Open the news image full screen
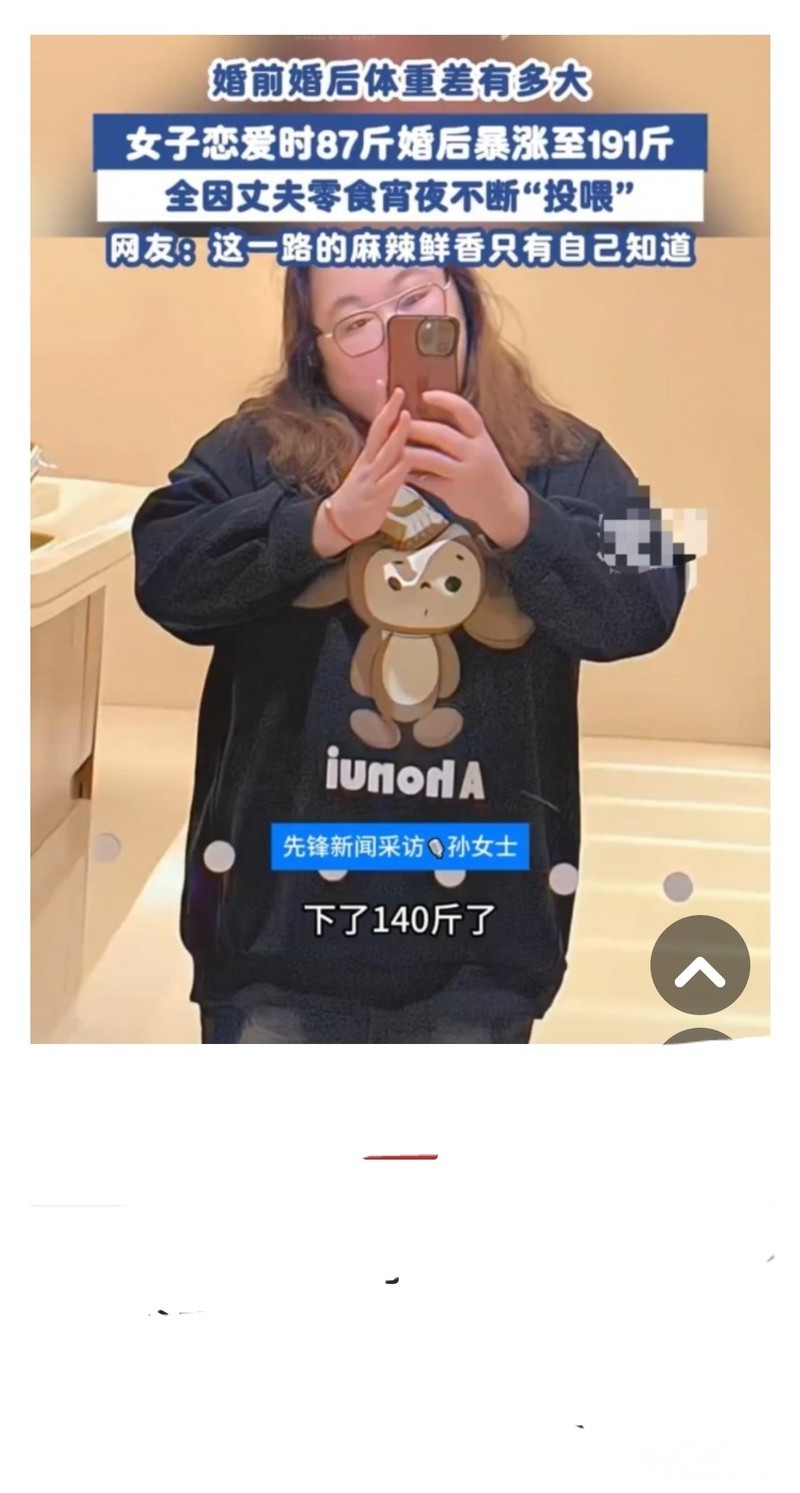800x1493 pixels. point(400,600)
